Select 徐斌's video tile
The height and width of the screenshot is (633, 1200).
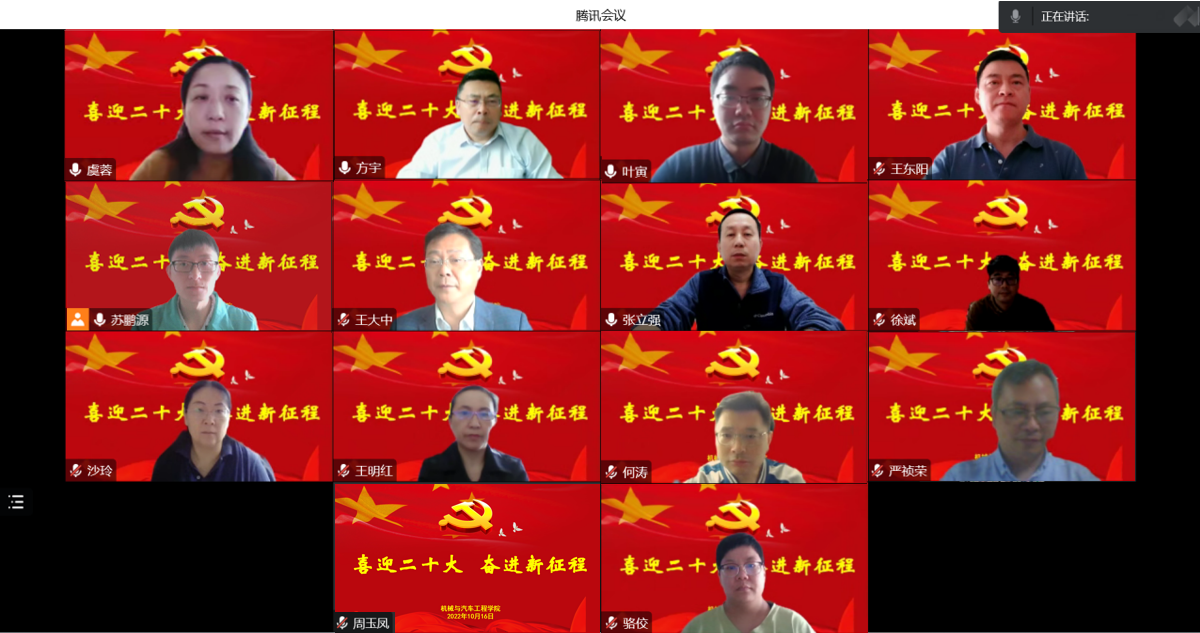[1002, 256]
